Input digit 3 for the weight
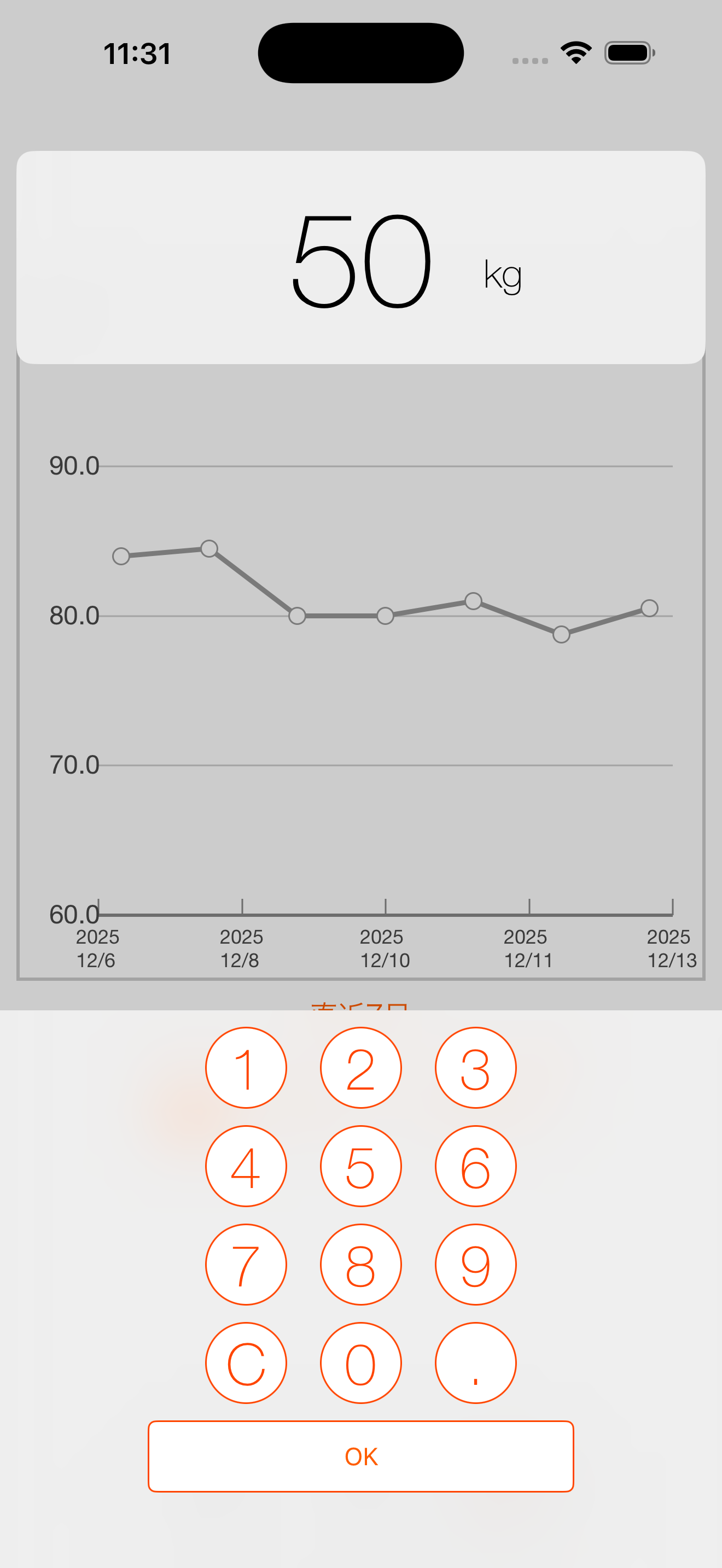This screenshot has height=1568, width=722. 475,1068
